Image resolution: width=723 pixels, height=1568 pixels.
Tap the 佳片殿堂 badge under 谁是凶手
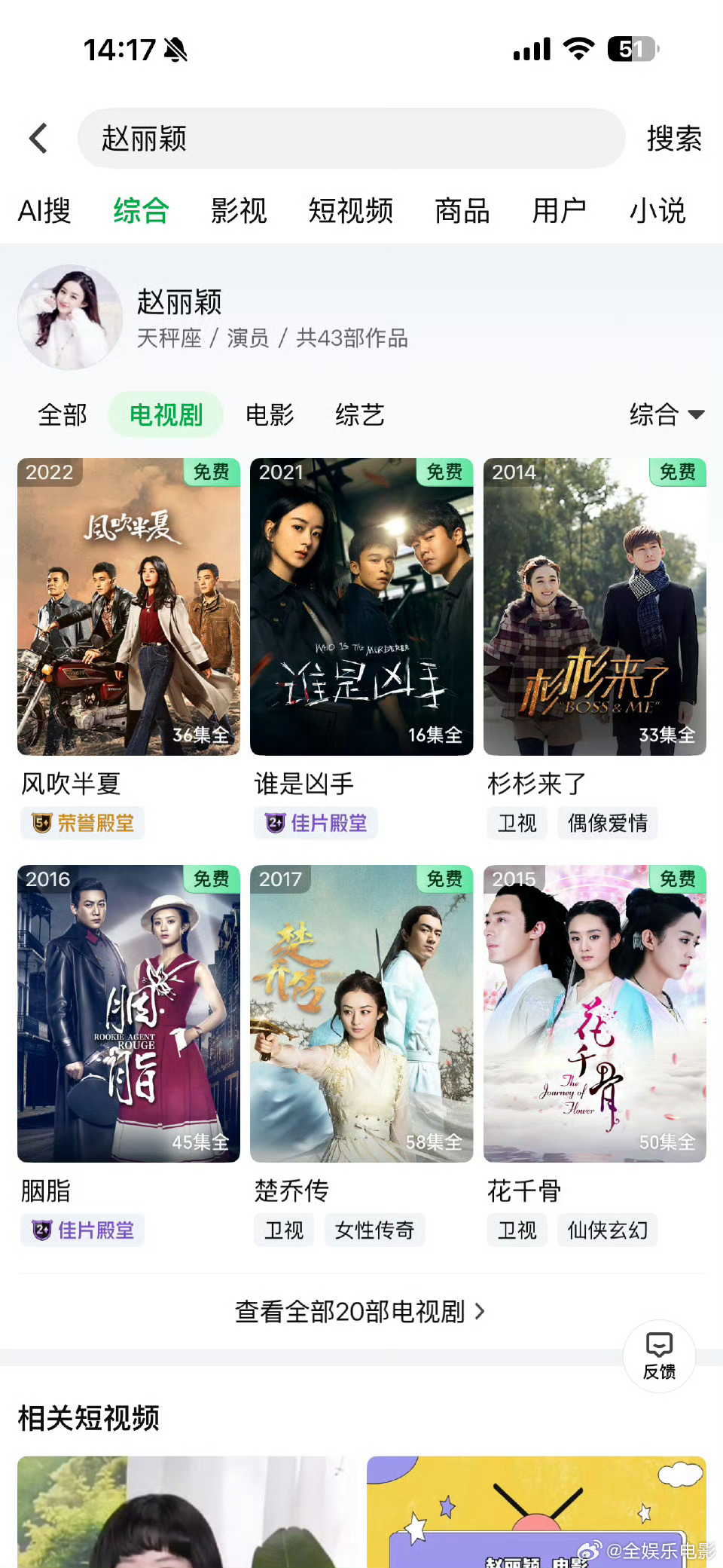pyautogui.click(x=315, y=823)
